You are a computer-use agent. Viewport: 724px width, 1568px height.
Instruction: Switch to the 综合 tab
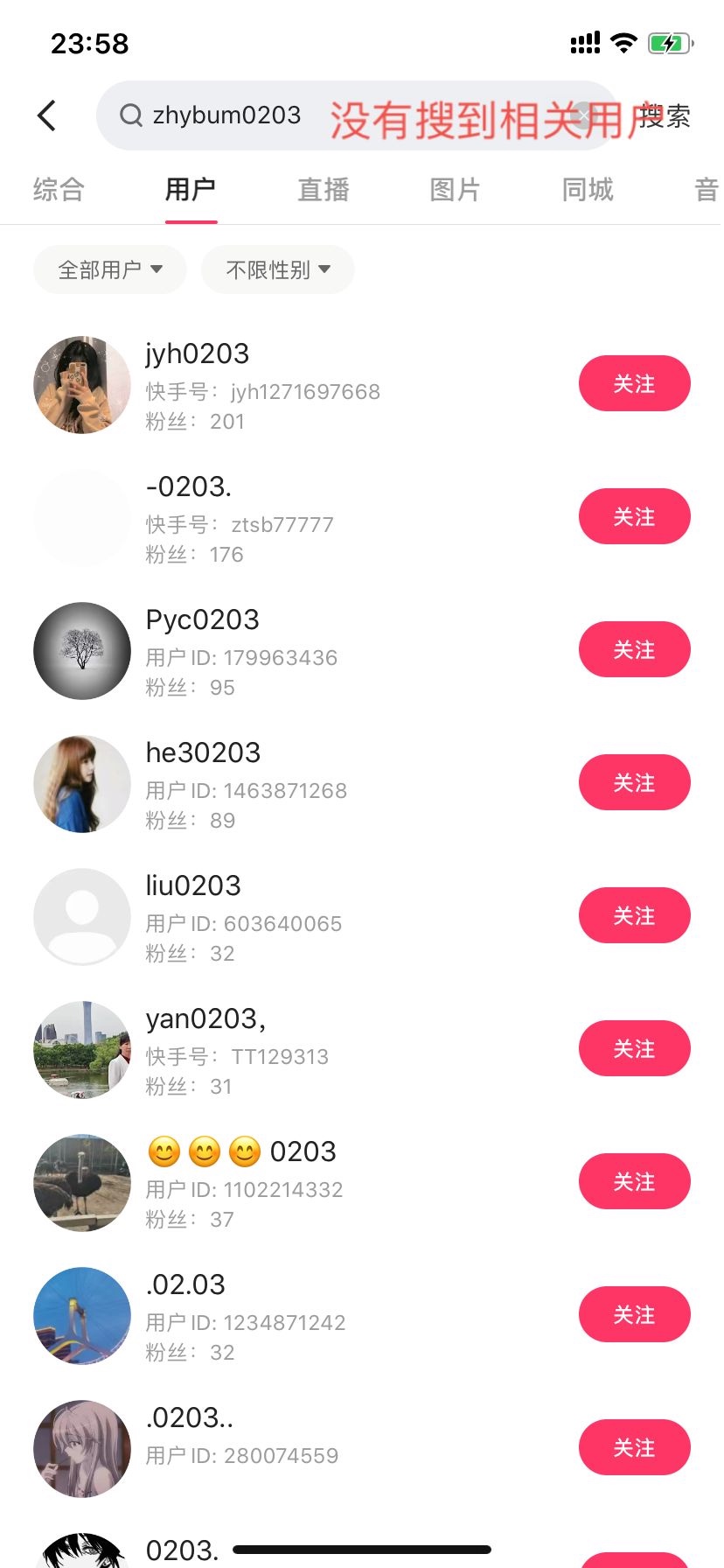[59, 189]
